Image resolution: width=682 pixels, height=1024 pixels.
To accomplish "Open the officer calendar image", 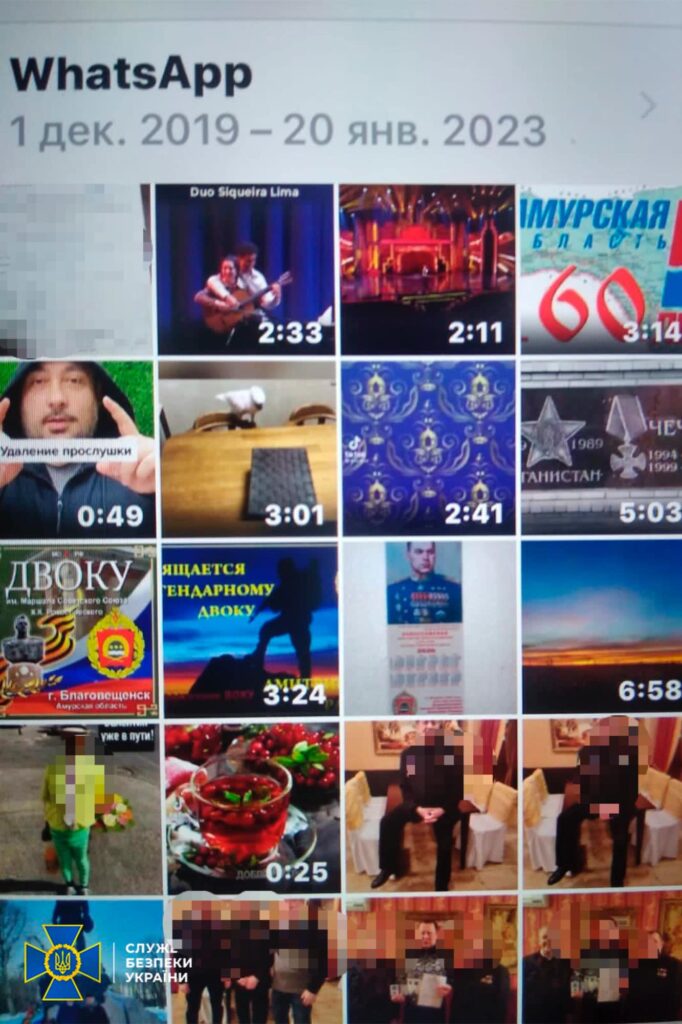I will 428,628.
